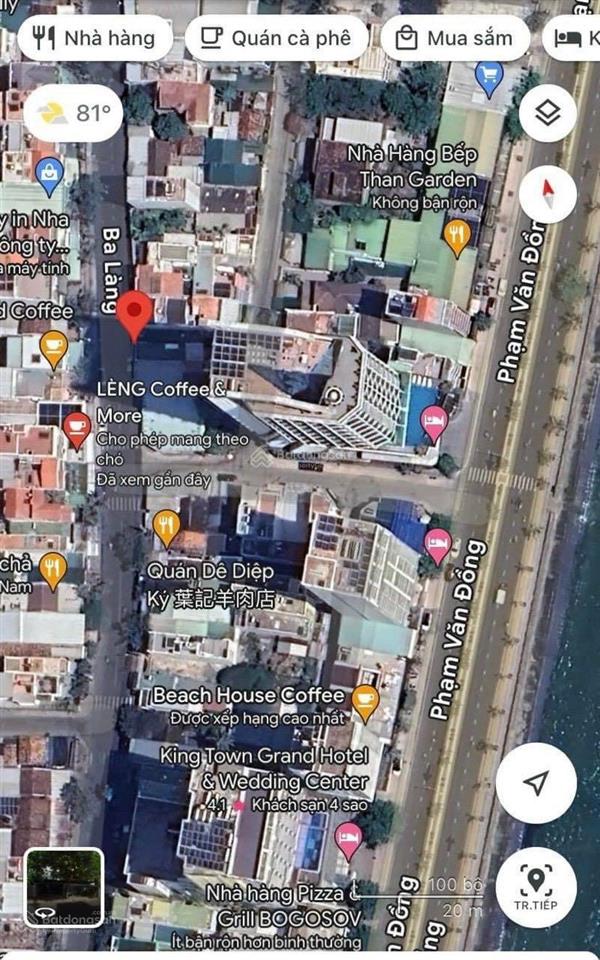
Task: Tap the red dropped pin on Ba Làng
Action: pyautogui.click(x=134, y=314)
